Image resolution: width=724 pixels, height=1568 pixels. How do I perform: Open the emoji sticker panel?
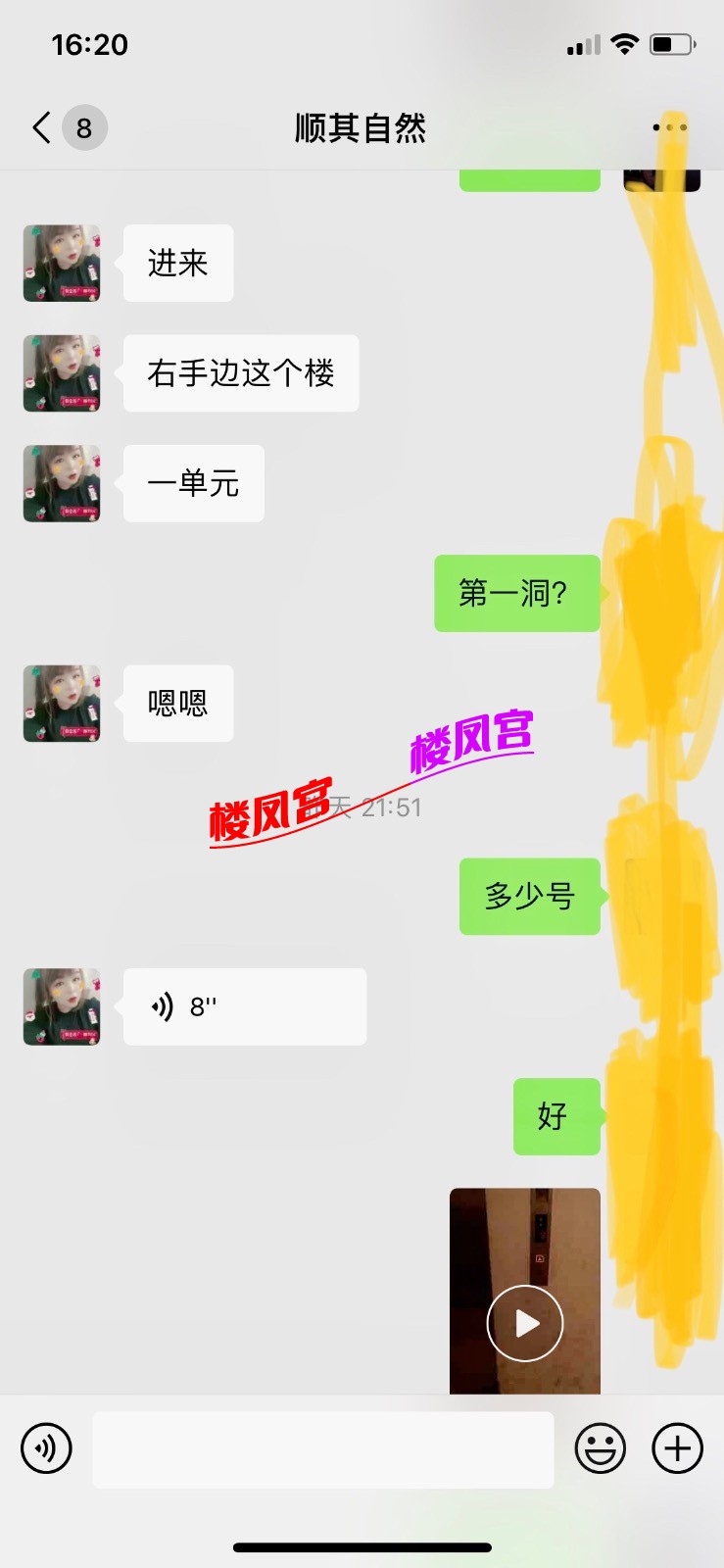(600, 1448)
